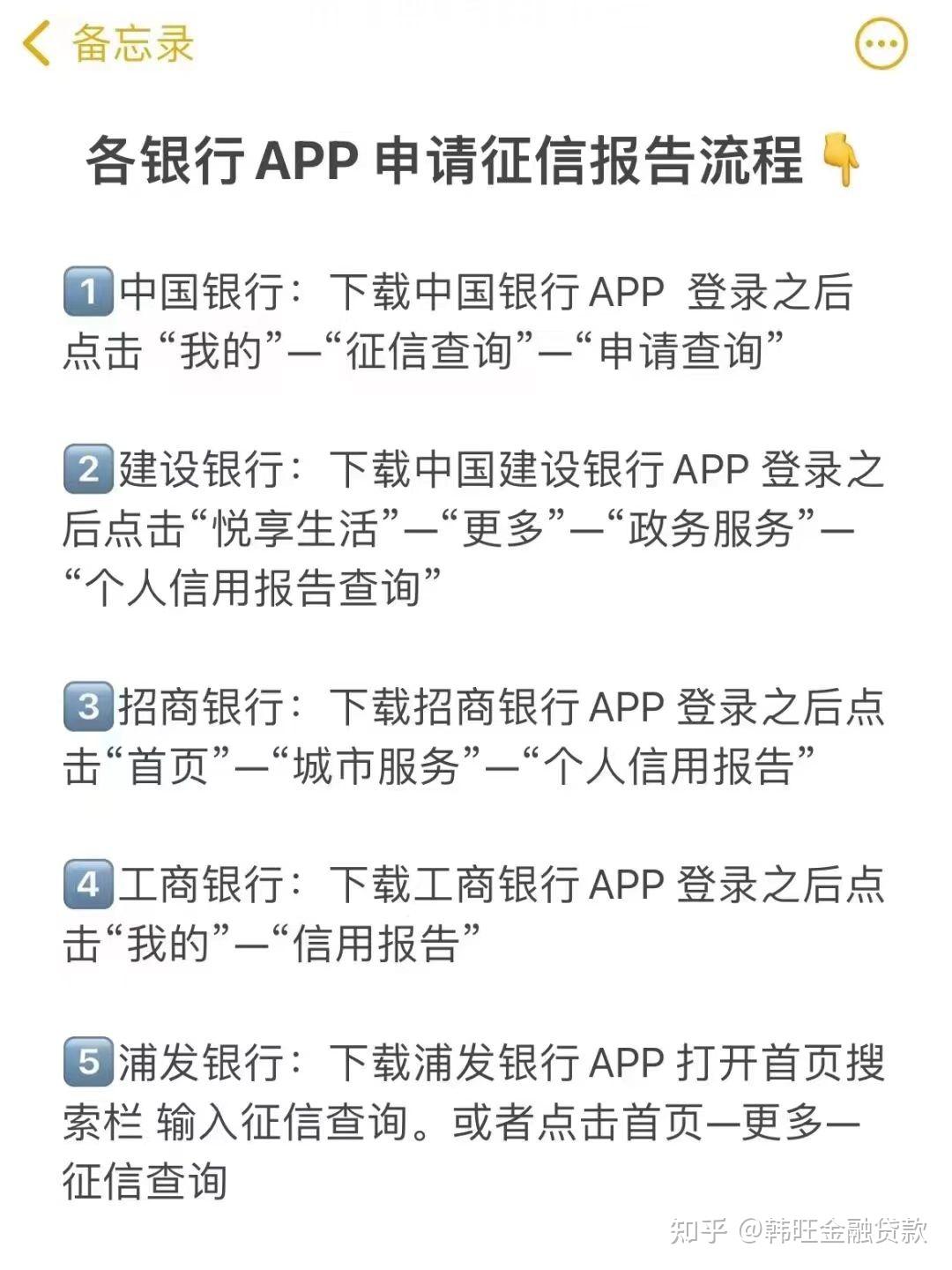
Task: Open the ellipsis options menu at top right
Action: [x=879, y=41]
